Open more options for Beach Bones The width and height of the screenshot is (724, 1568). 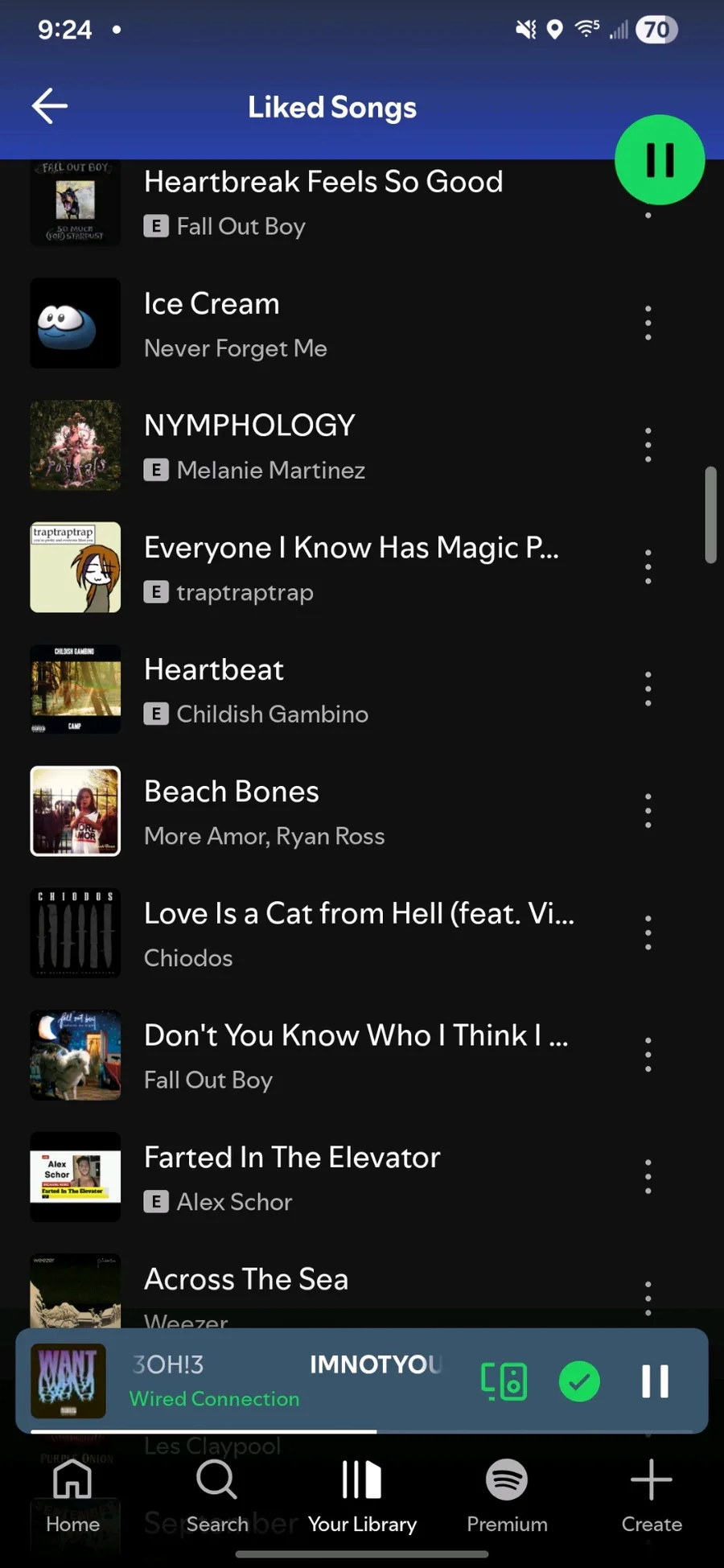(x=648, y=811)
